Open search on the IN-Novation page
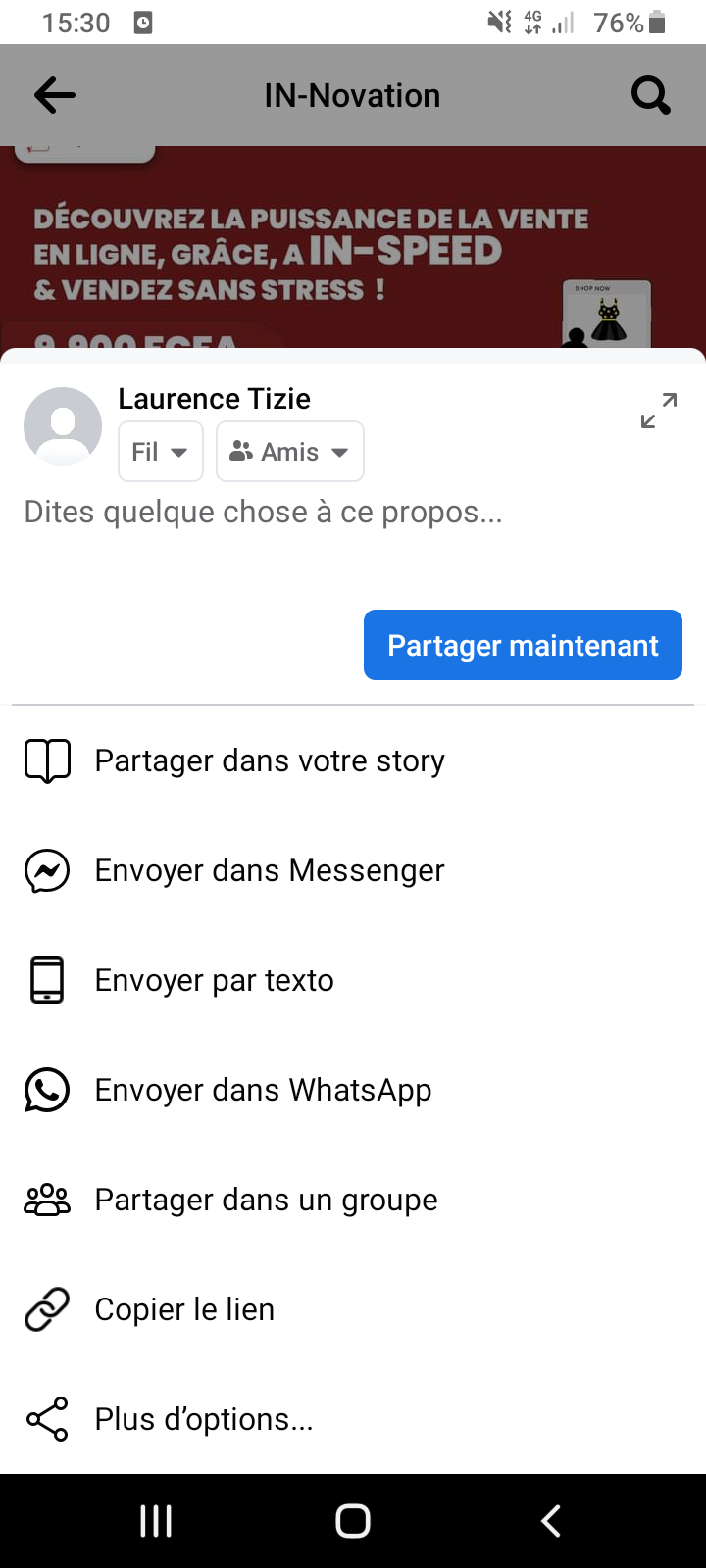The height and width of the screenshot is (1568, 706). pos(650,95)
